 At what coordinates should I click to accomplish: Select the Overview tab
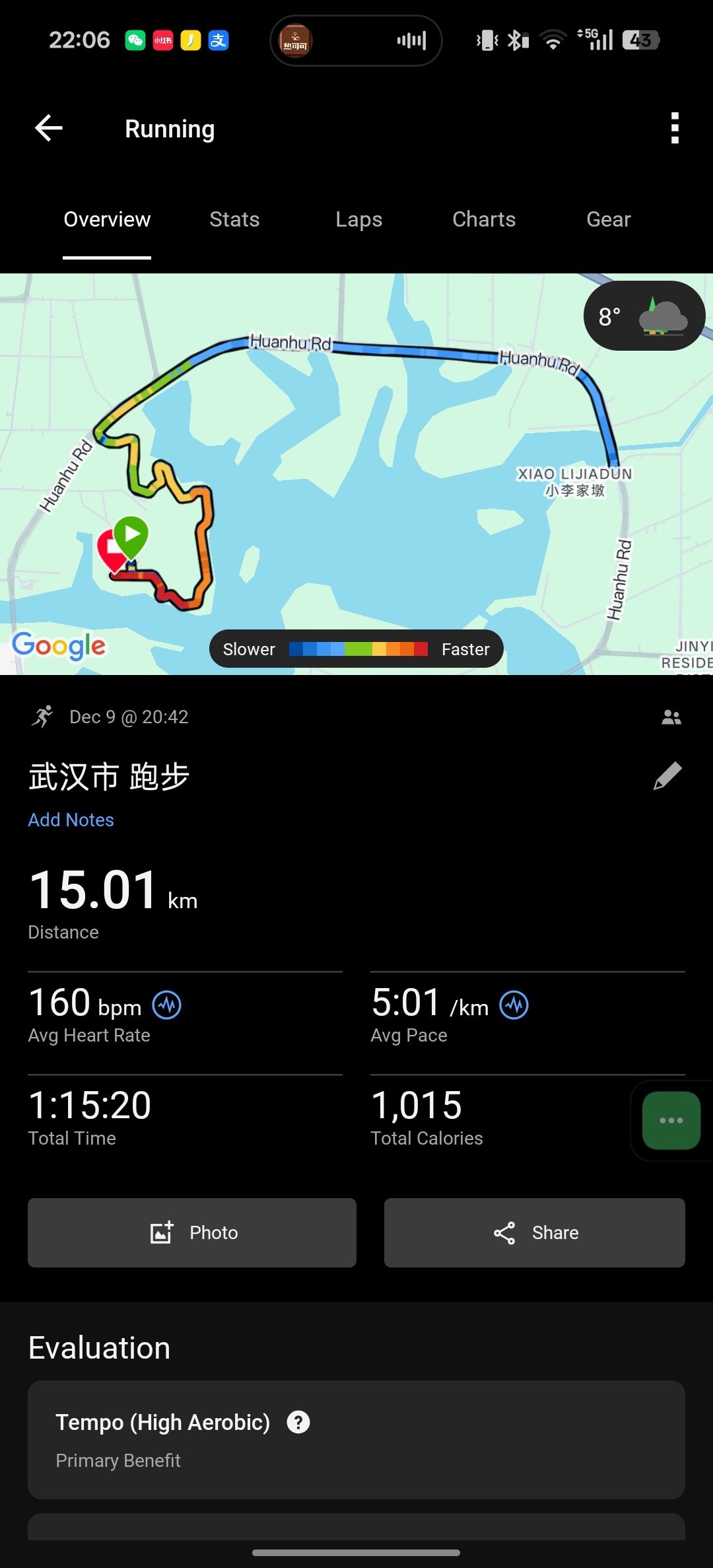[x=107, y=219]
